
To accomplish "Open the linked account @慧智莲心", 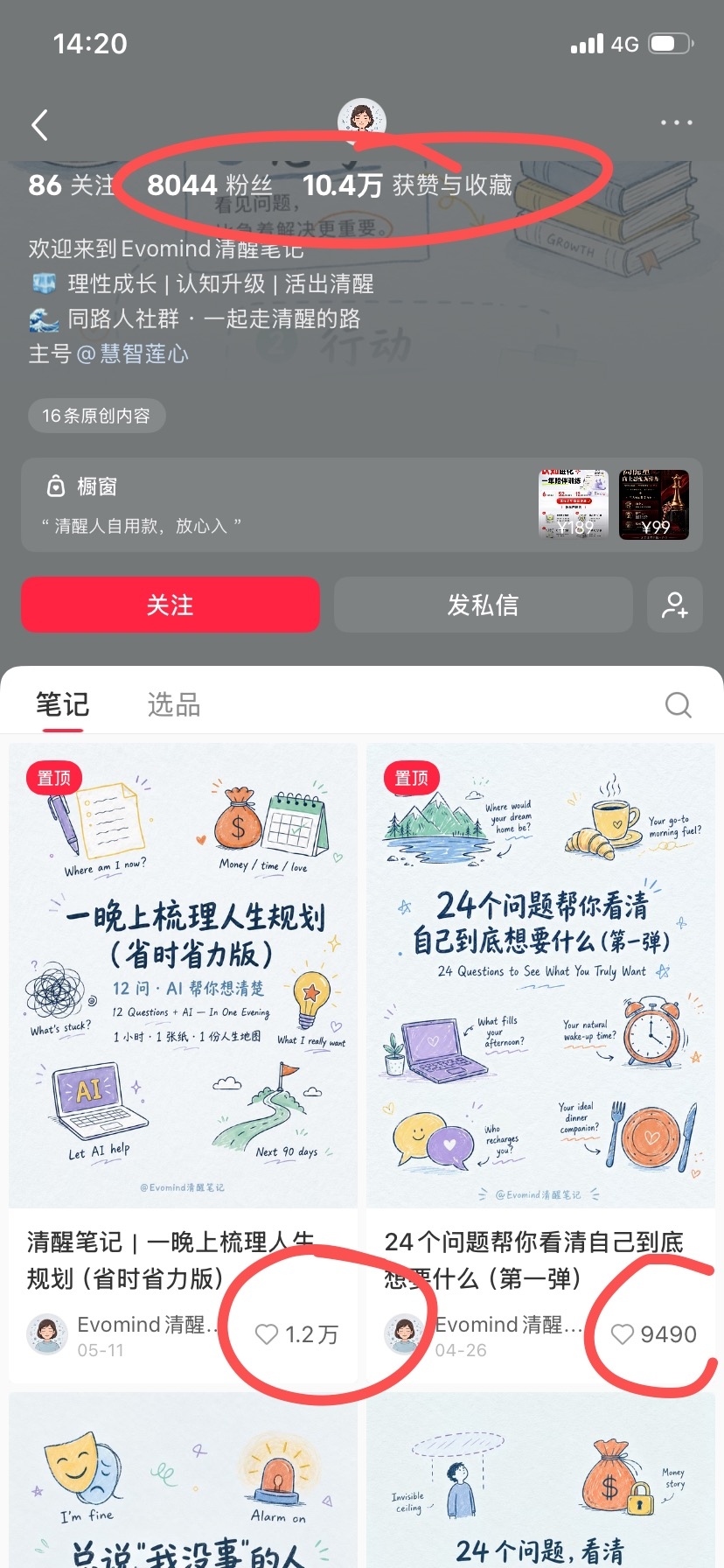I will coord(133,353).
